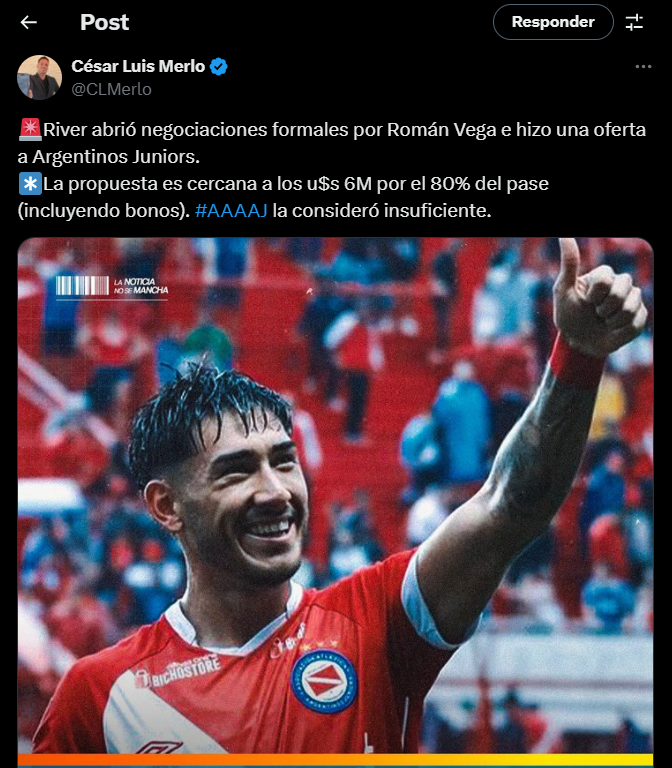
Task: Open the post's three-dot overflow menu
Action: click(643, 67)
